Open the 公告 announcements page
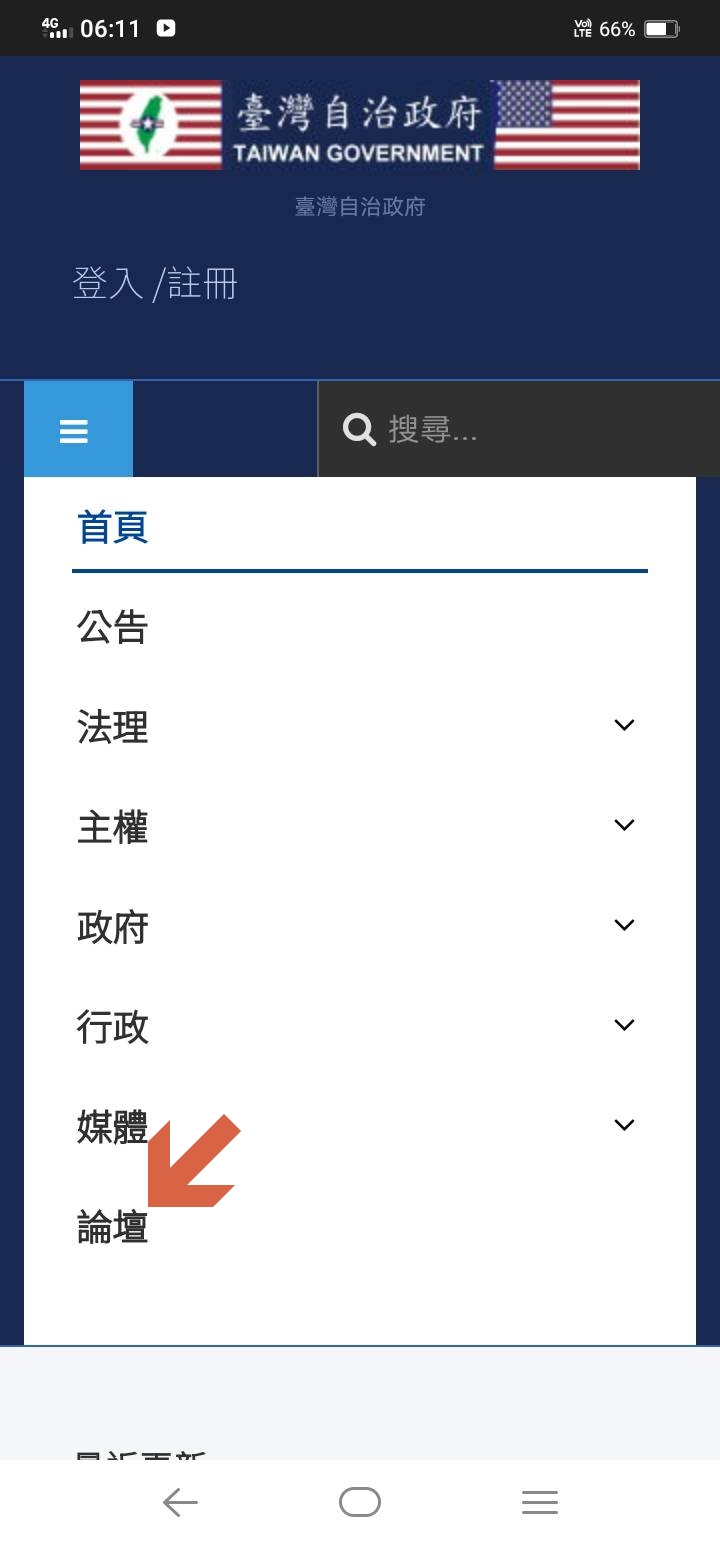 click(x=113, y=627)
